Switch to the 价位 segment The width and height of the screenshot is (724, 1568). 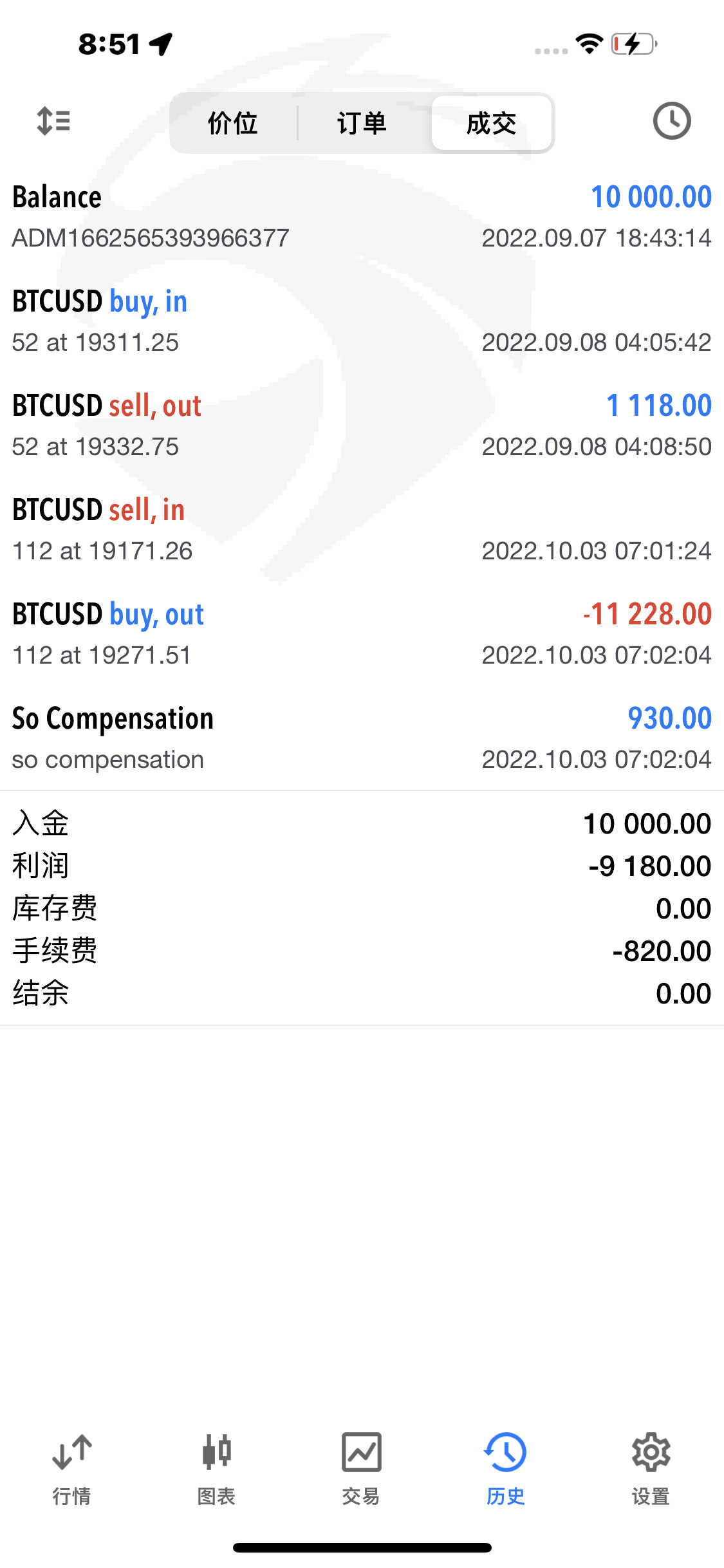(233, 123)
